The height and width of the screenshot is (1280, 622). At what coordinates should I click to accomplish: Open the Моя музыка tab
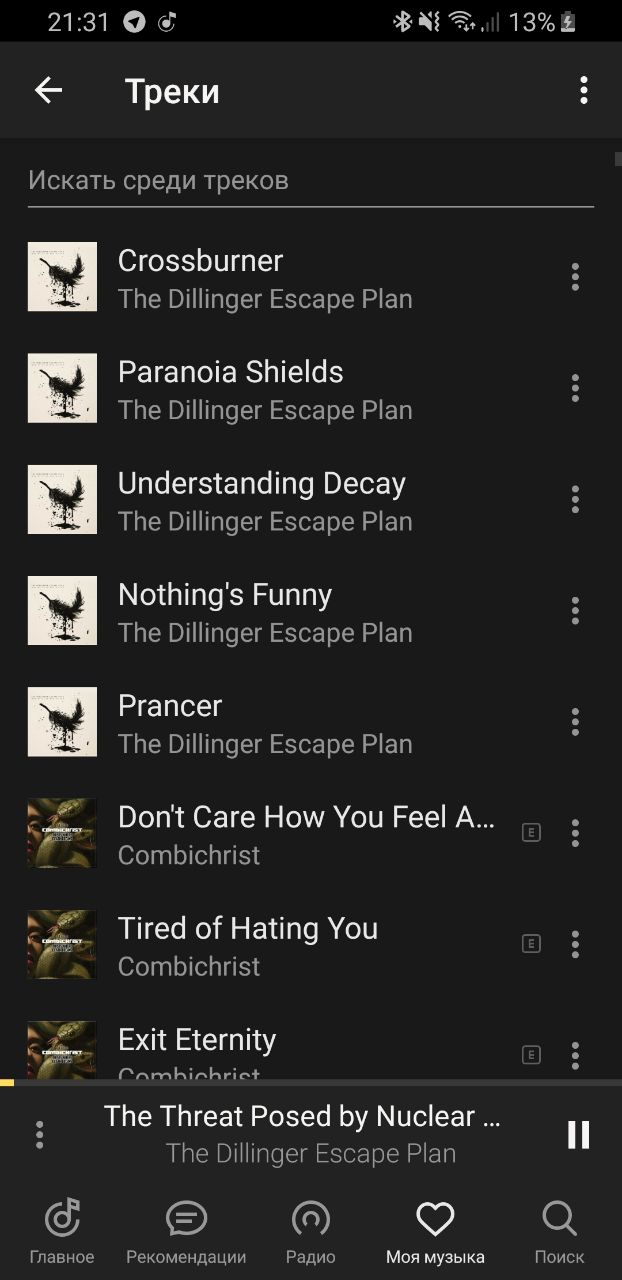click(435, 1232)
